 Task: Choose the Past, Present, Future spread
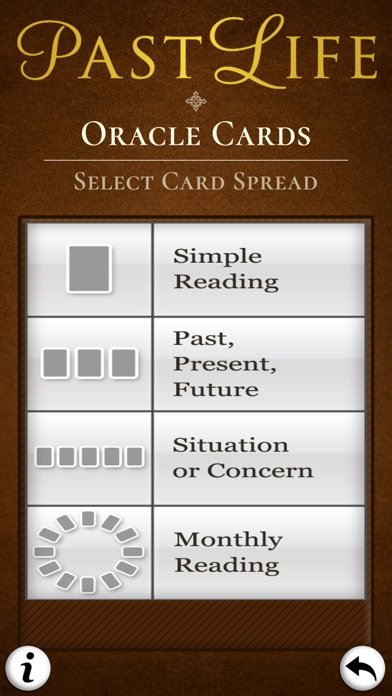pyautogui.click(x=196, y=364)
